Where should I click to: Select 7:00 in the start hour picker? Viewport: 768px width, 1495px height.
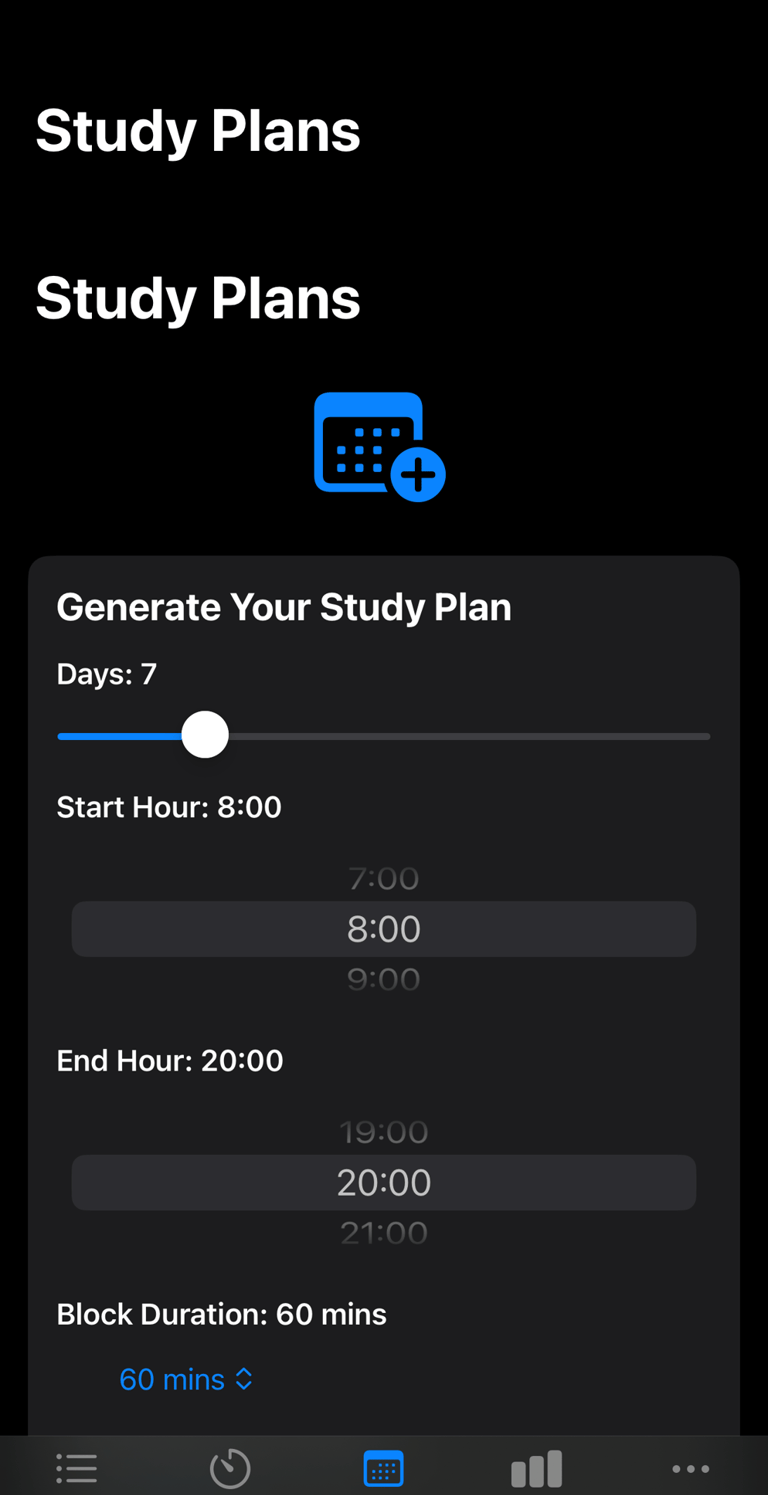click(x=383, y=879)
